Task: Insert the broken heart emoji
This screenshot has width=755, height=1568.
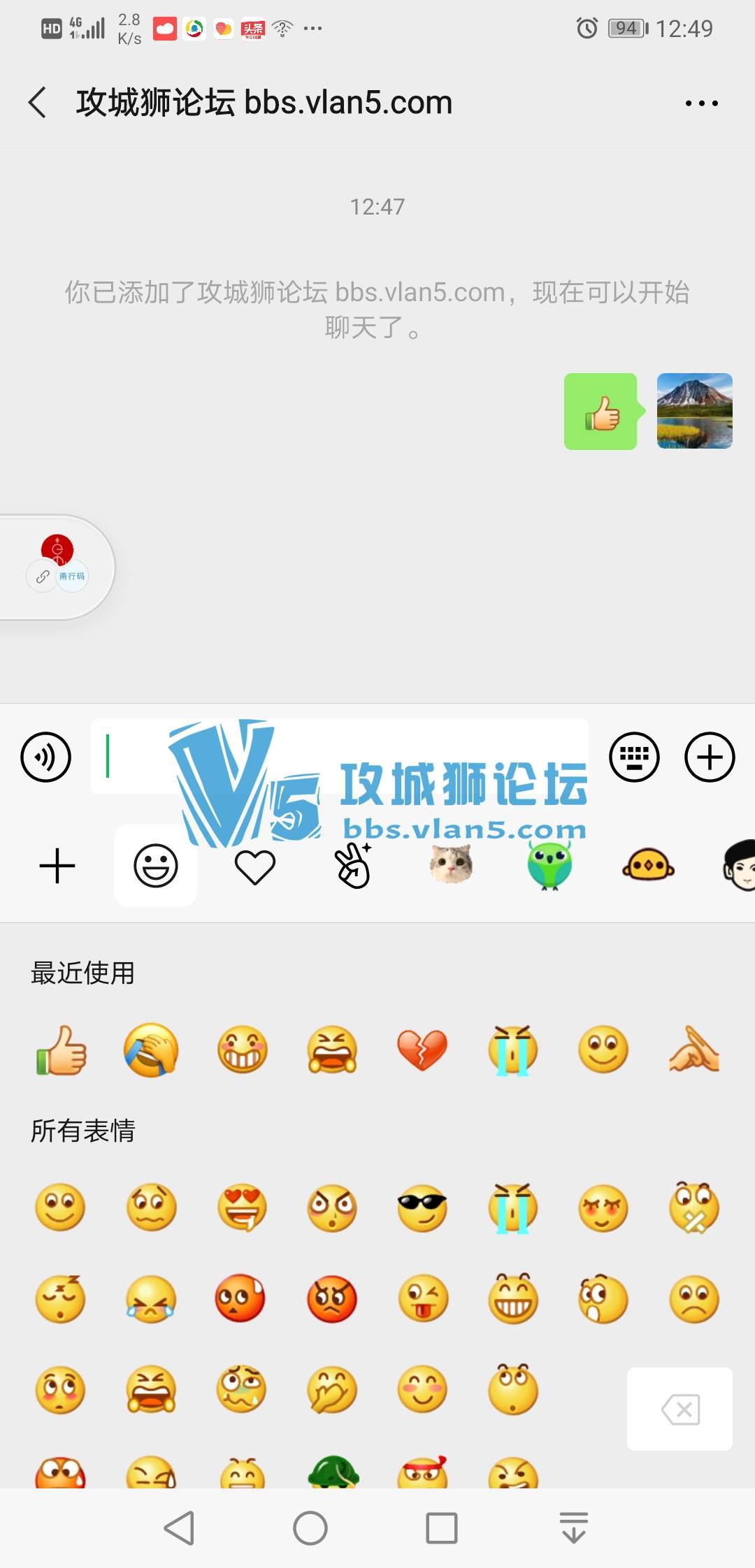Action: (422, 1050)
